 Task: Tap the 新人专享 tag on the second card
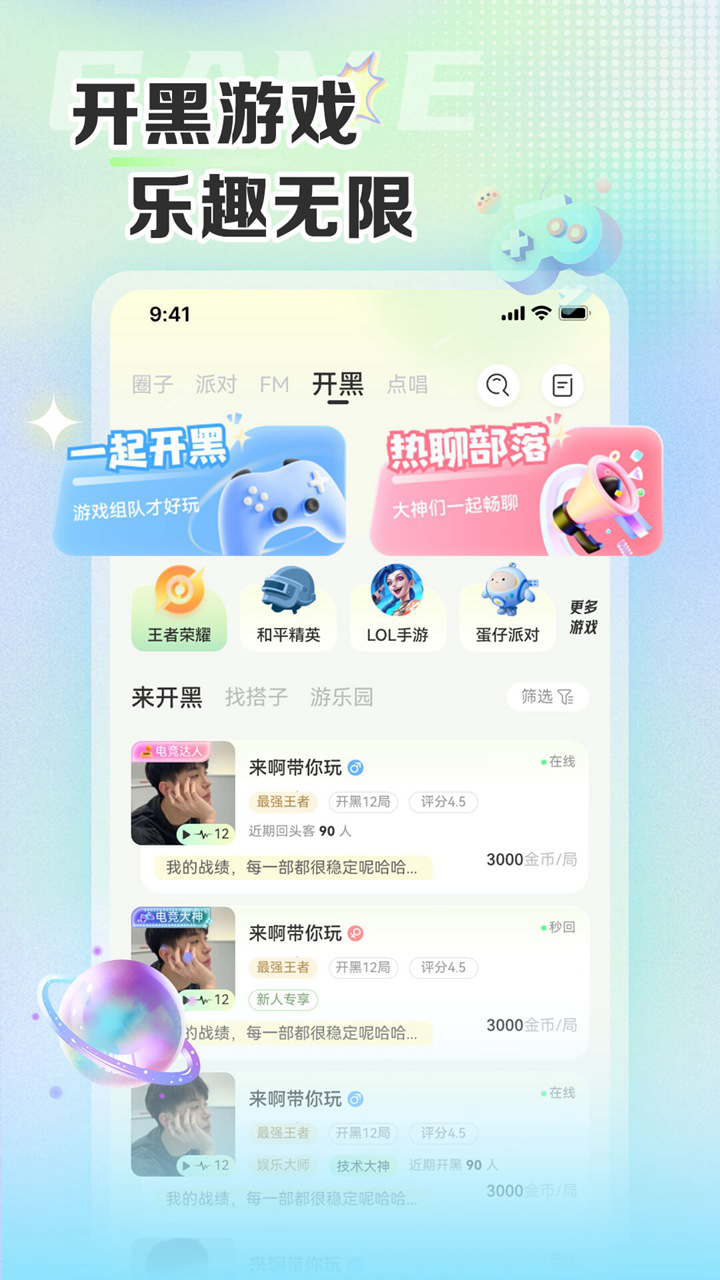pos(283,999)
